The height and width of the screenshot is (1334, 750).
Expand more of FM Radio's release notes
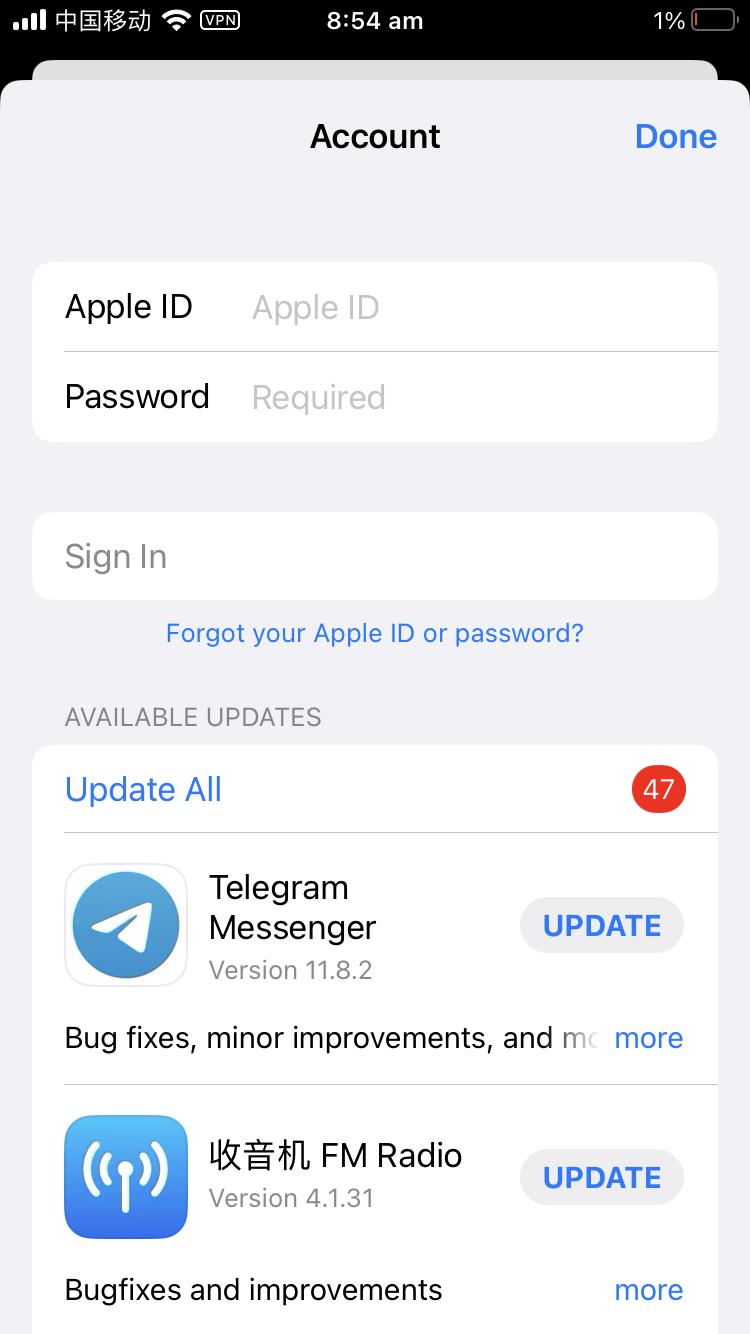pyautogui.click(x=648, y=1290)
